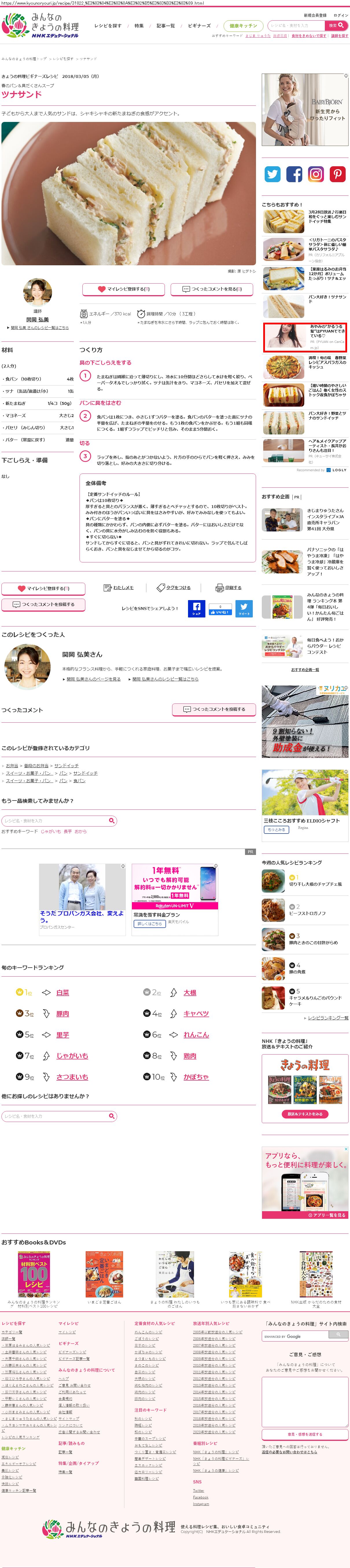Open the ビーフストロガノフ ranking recipe
The width and height of the screenshot is (350, 1568).
pyautogui.click(x=307, y=913)
